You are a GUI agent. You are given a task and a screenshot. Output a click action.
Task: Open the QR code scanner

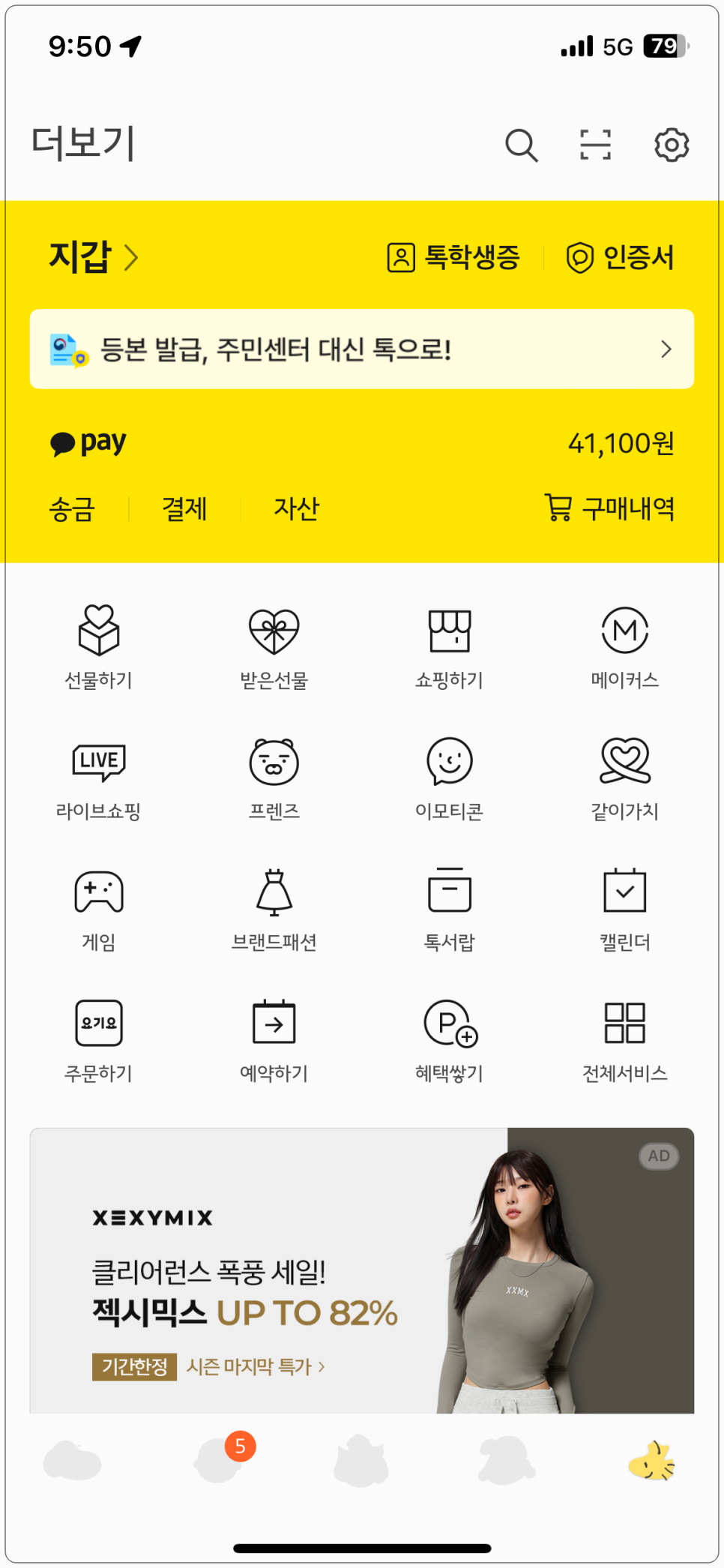(595, 145)
